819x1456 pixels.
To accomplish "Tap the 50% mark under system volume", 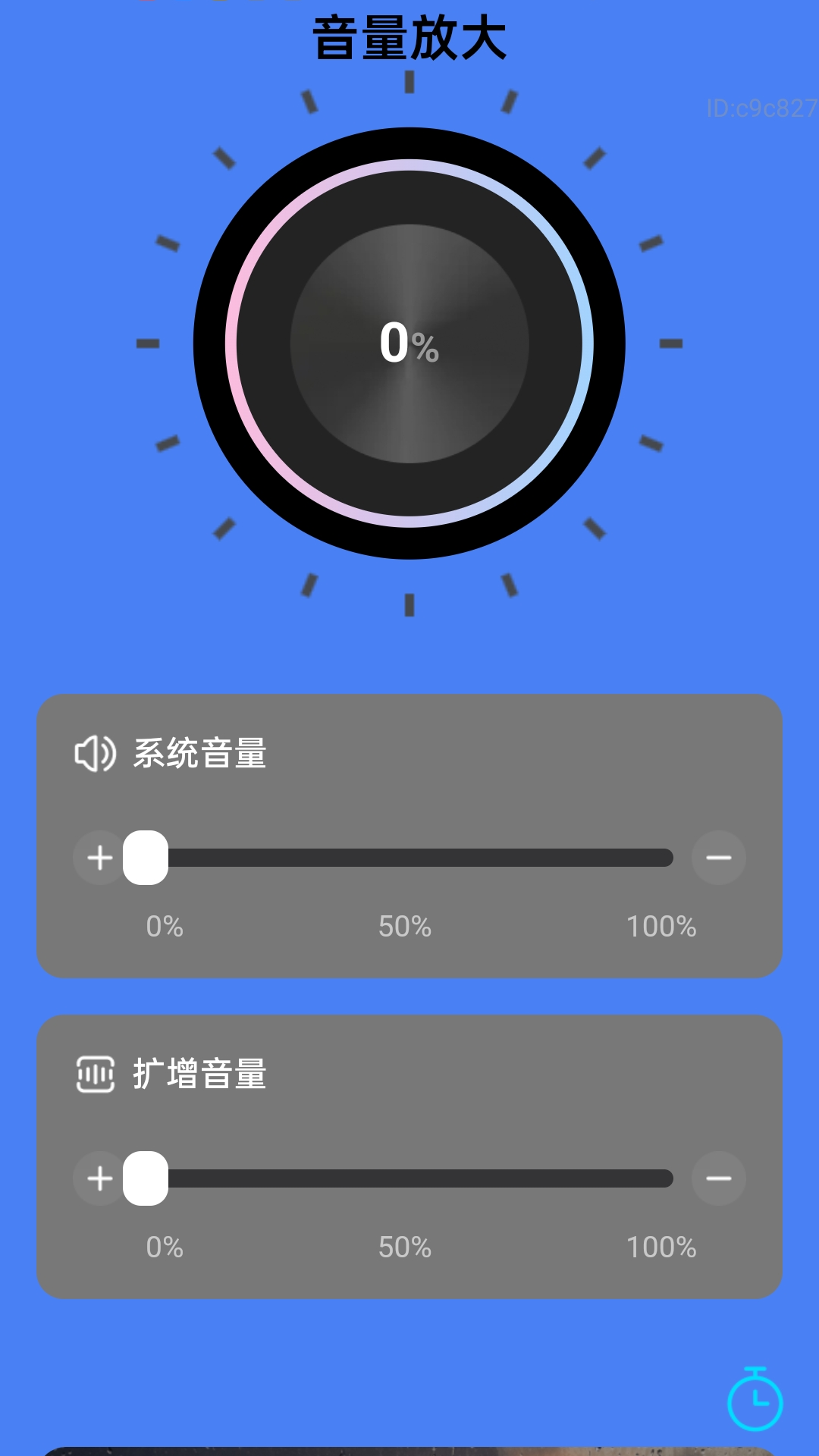I will pos(403,927).
